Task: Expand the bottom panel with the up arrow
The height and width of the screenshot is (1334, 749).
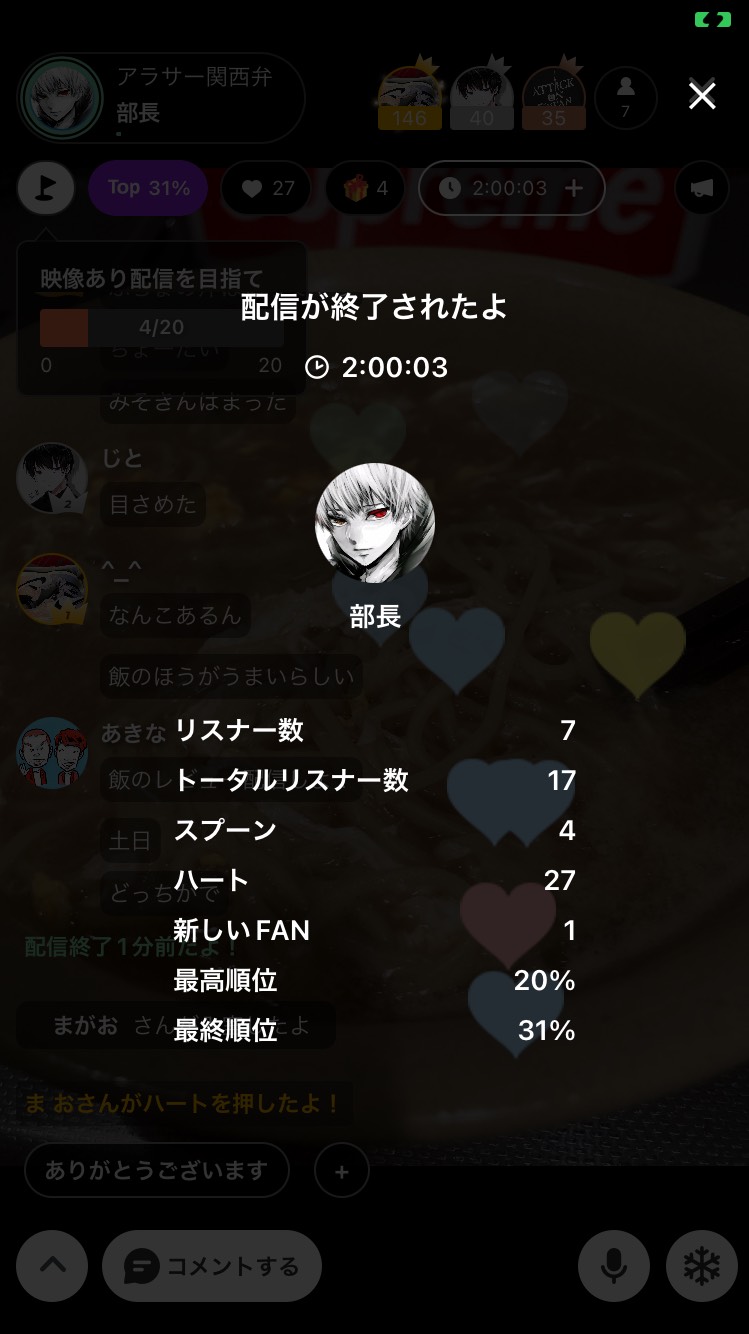Action: (x=52, y=1266)
